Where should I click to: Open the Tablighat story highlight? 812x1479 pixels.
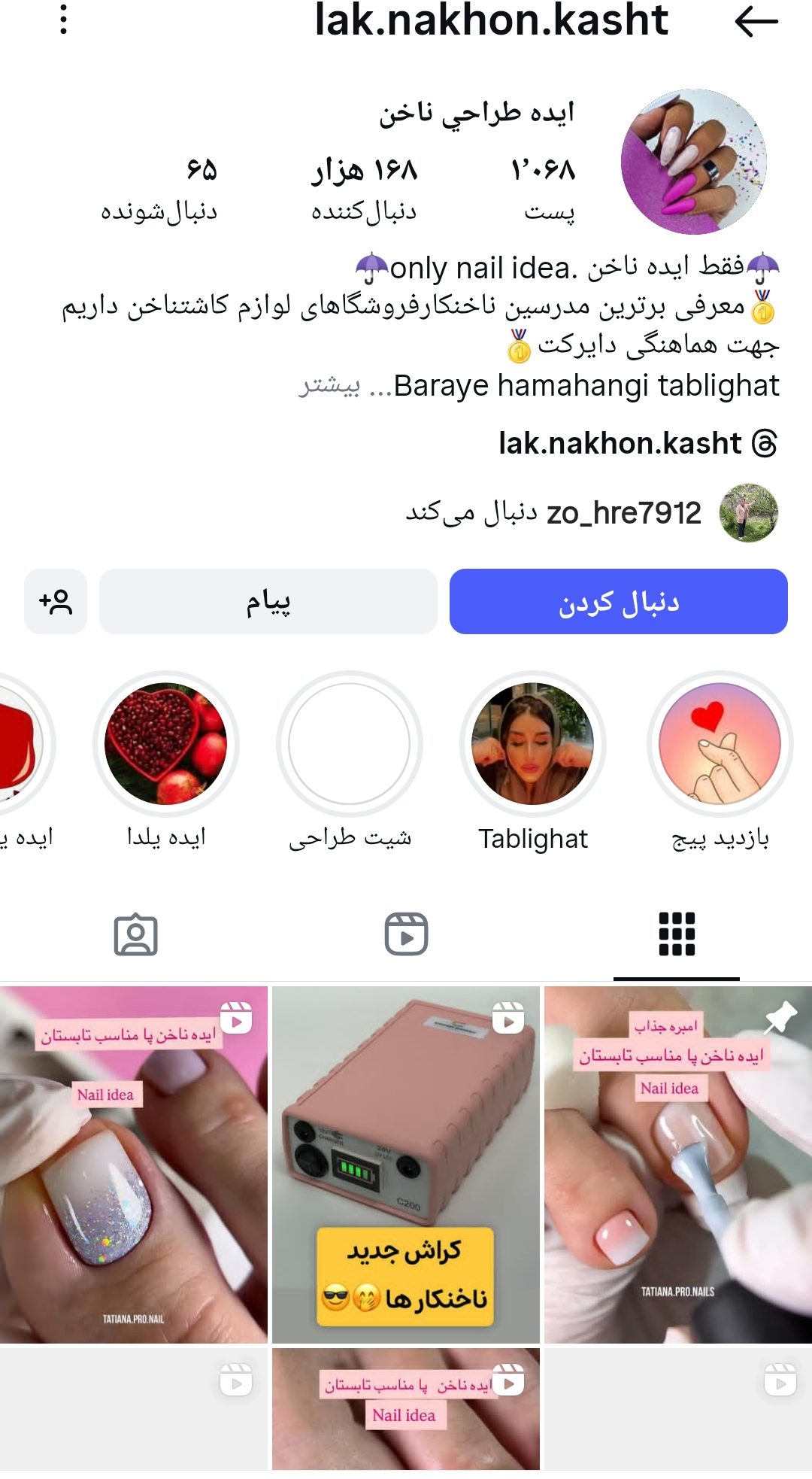pos(532,743)
